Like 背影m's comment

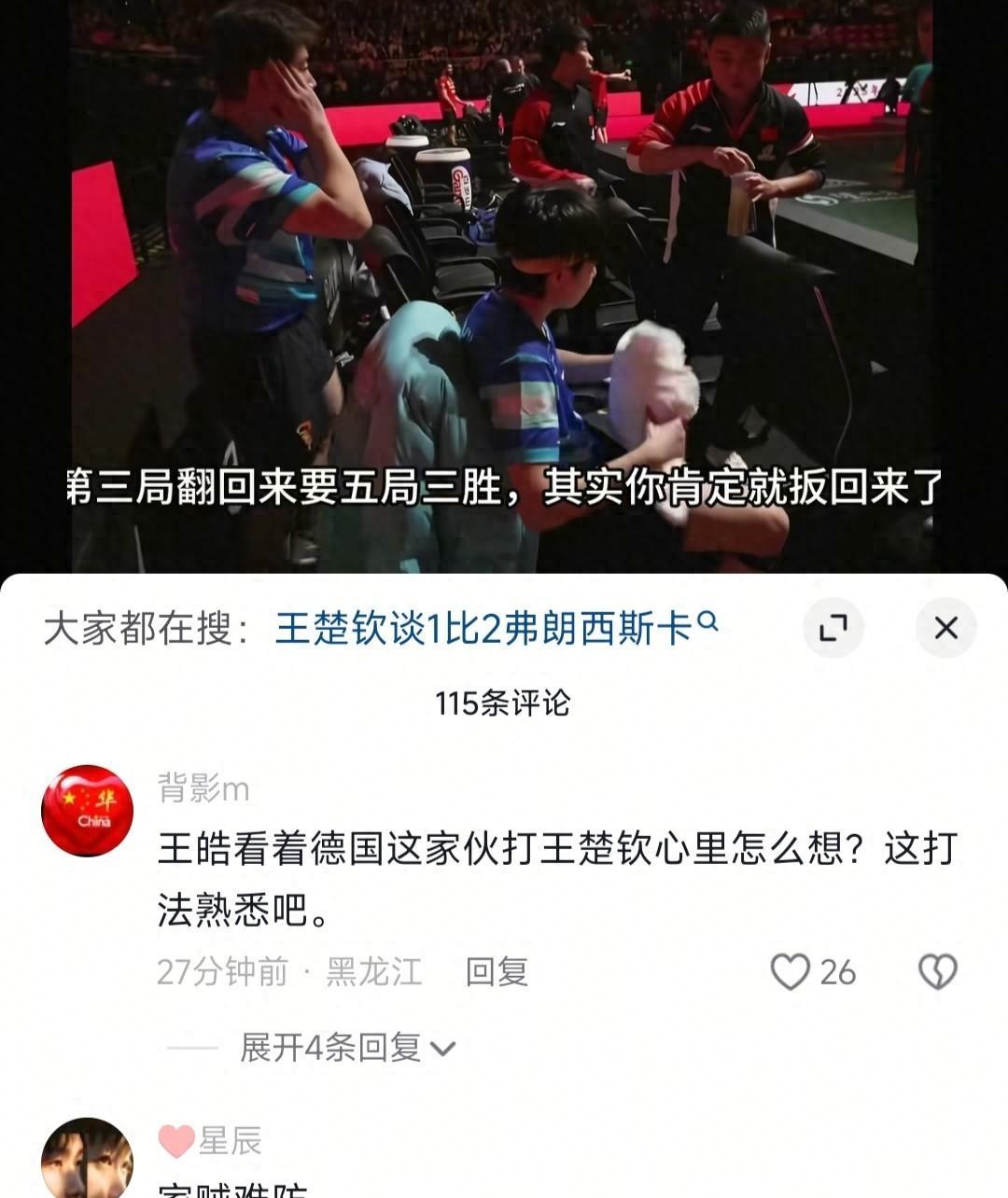[791, 972]
